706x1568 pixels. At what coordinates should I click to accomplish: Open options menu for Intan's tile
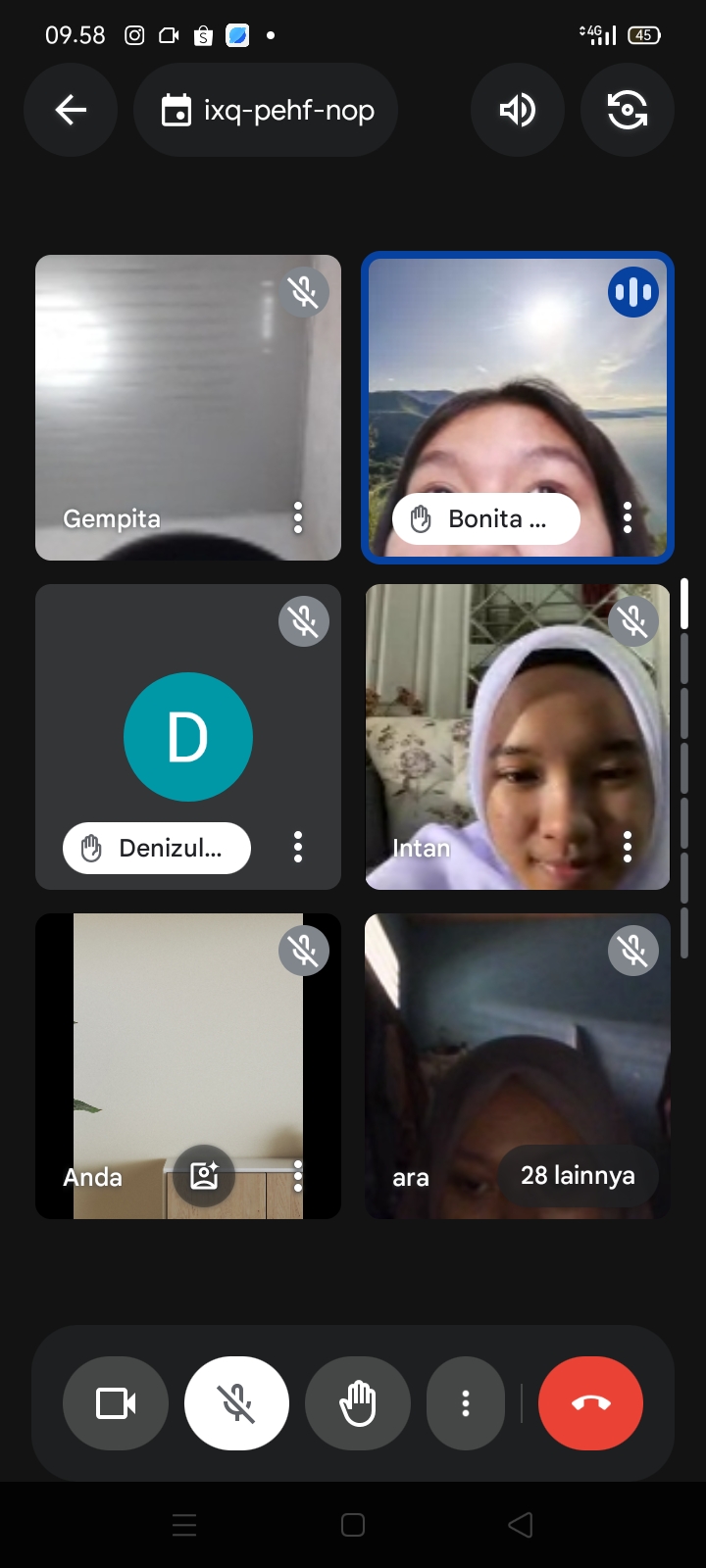click(628, 847)
